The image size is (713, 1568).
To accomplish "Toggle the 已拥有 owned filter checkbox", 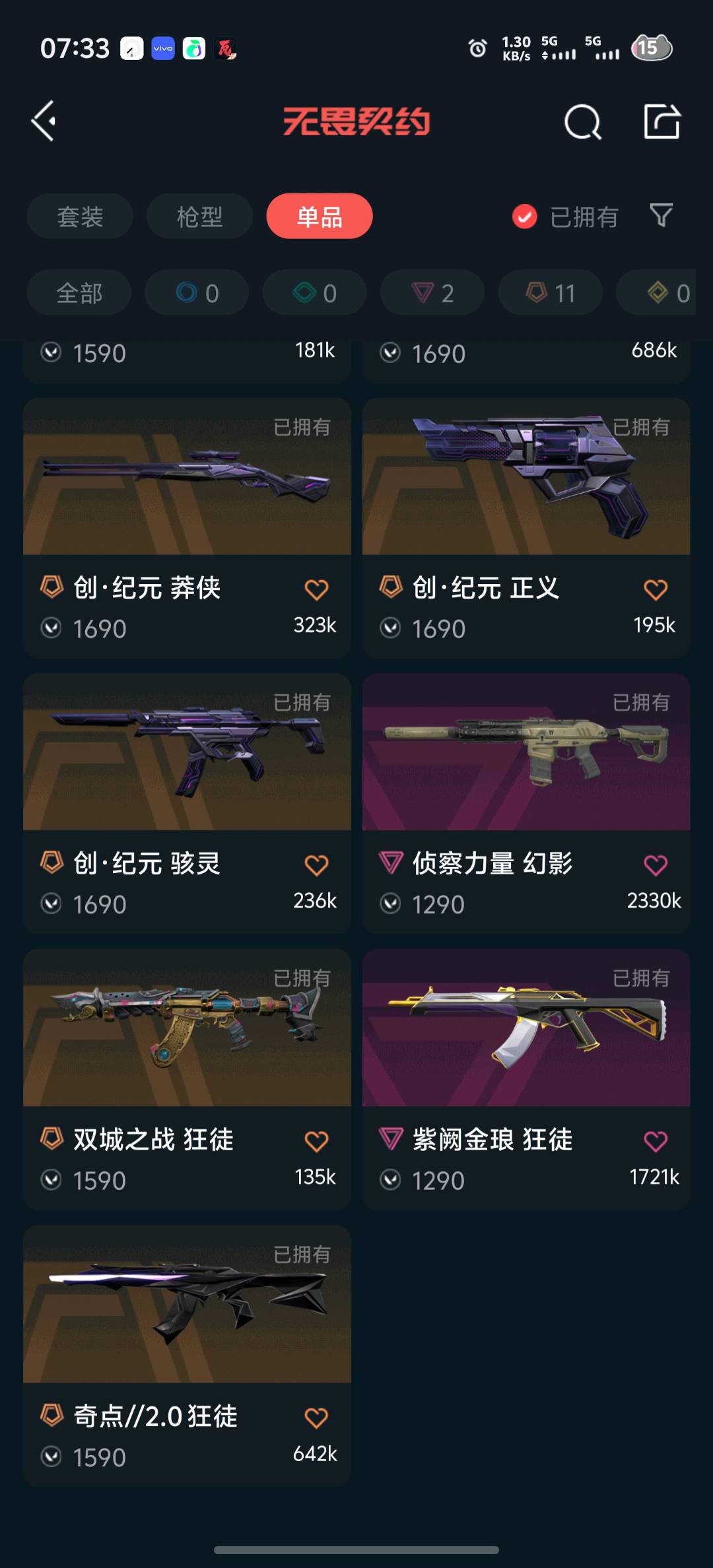I will [x=525, y=216].
